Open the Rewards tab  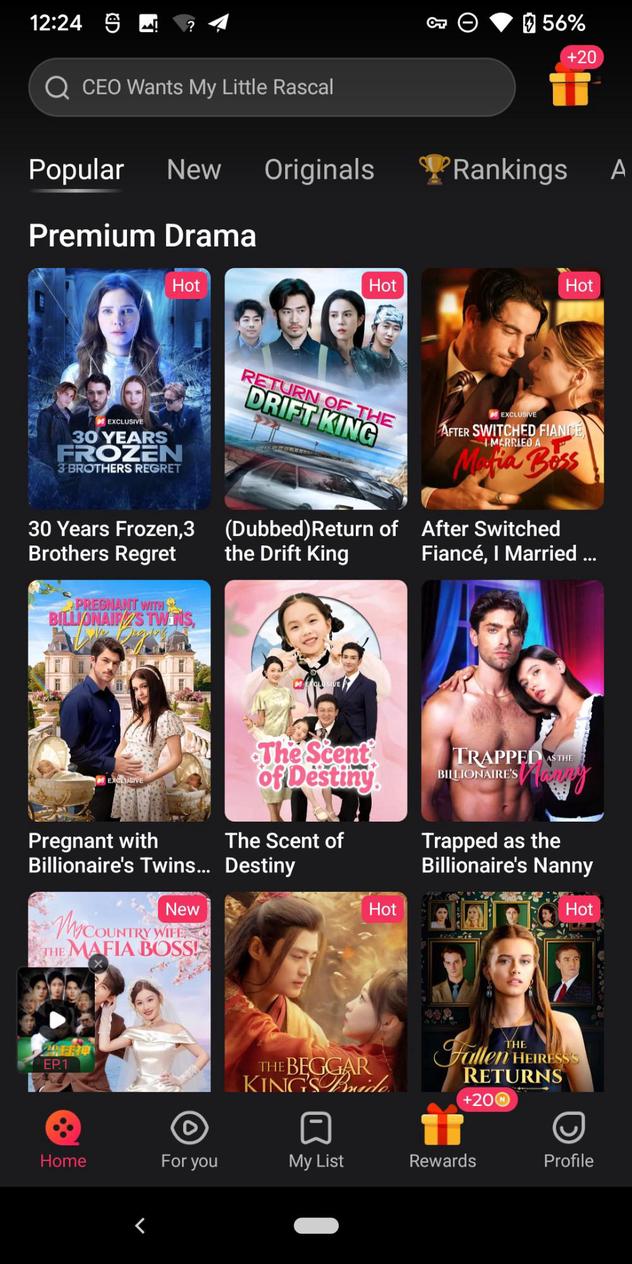pos(442,1139)
